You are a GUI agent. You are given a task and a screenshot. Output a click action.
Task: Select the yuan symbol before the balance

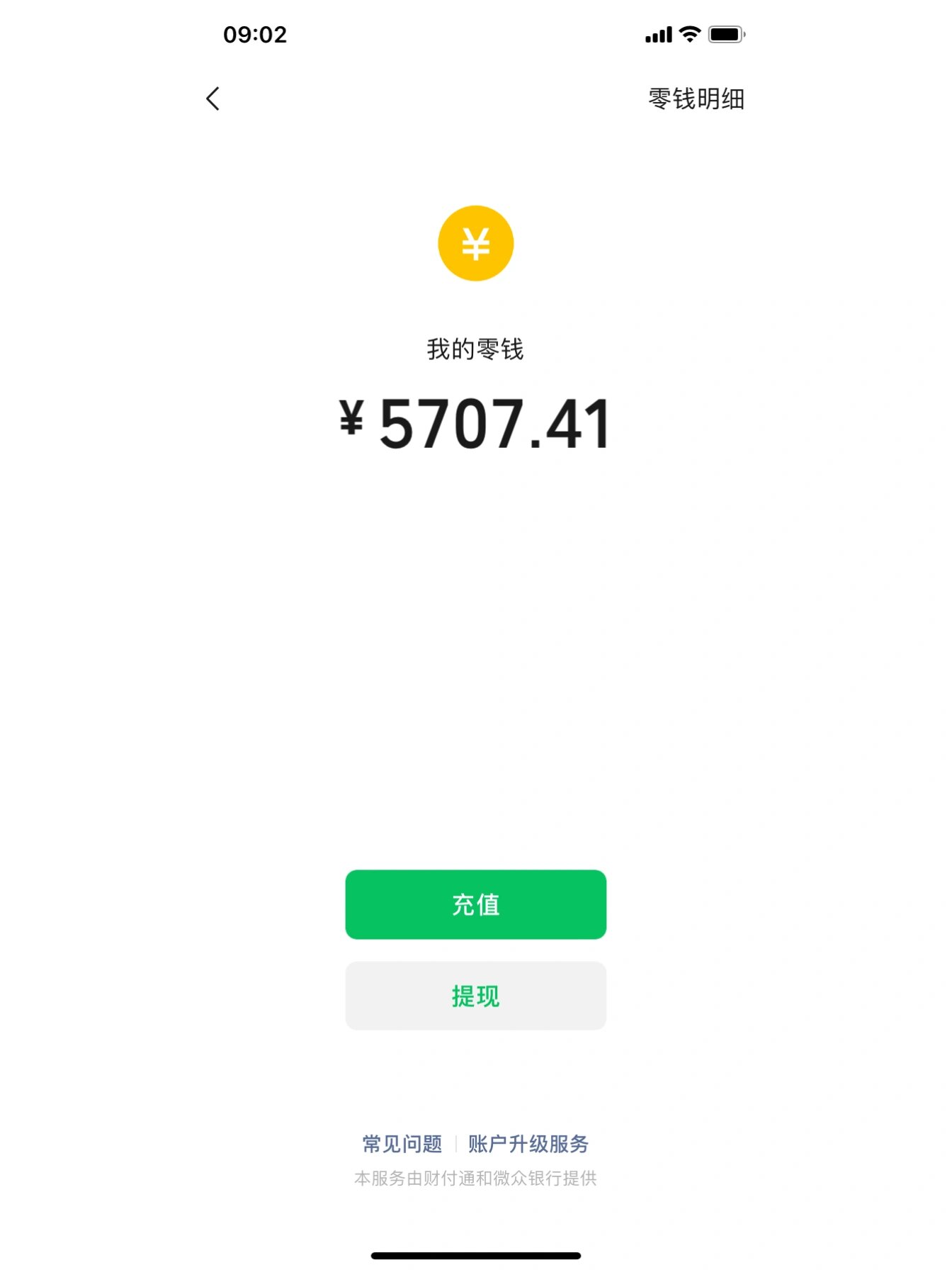tap(352, 423)
